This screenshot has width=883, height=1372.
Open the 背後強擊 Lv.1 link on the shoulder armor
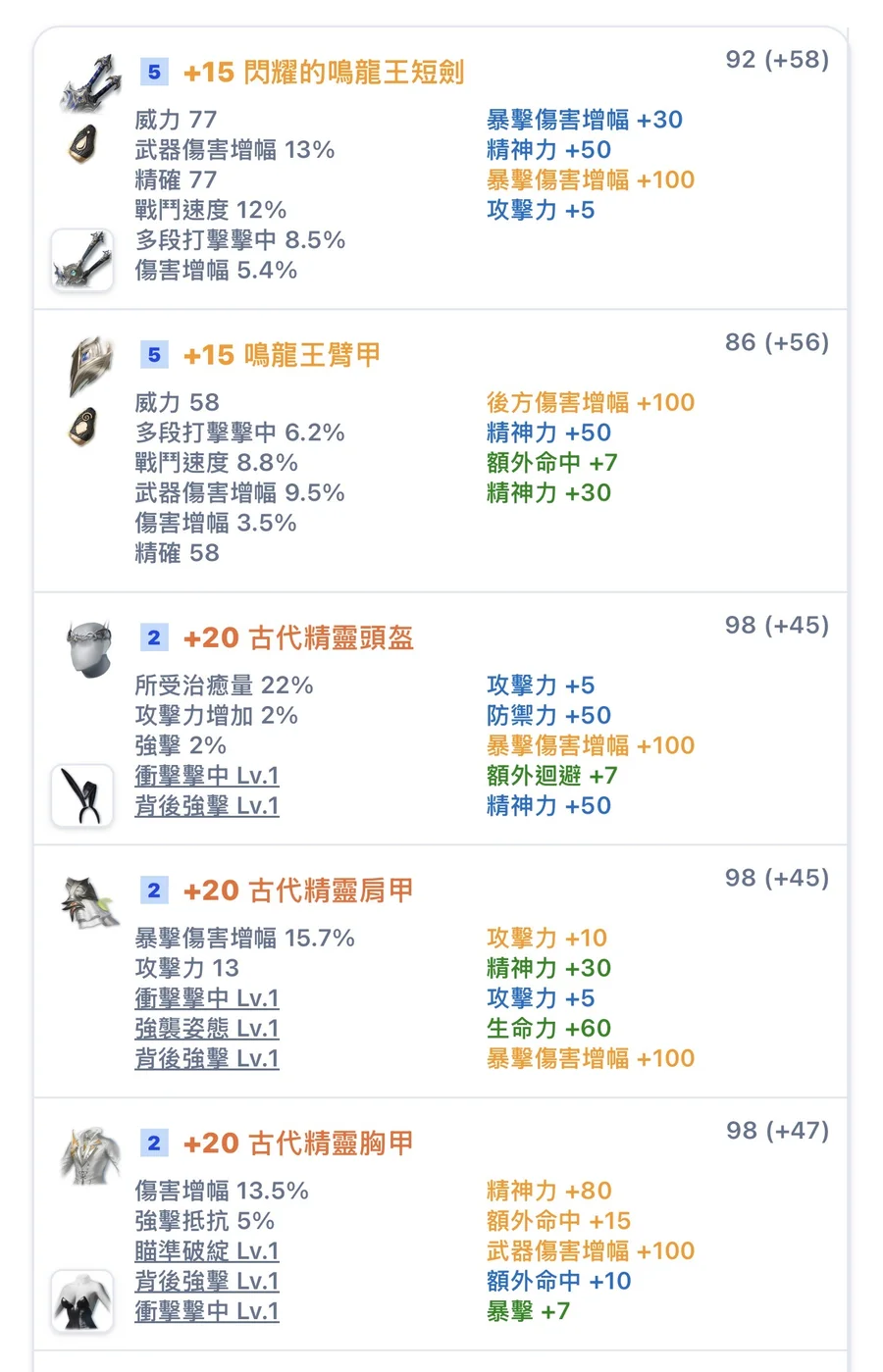206,1059
